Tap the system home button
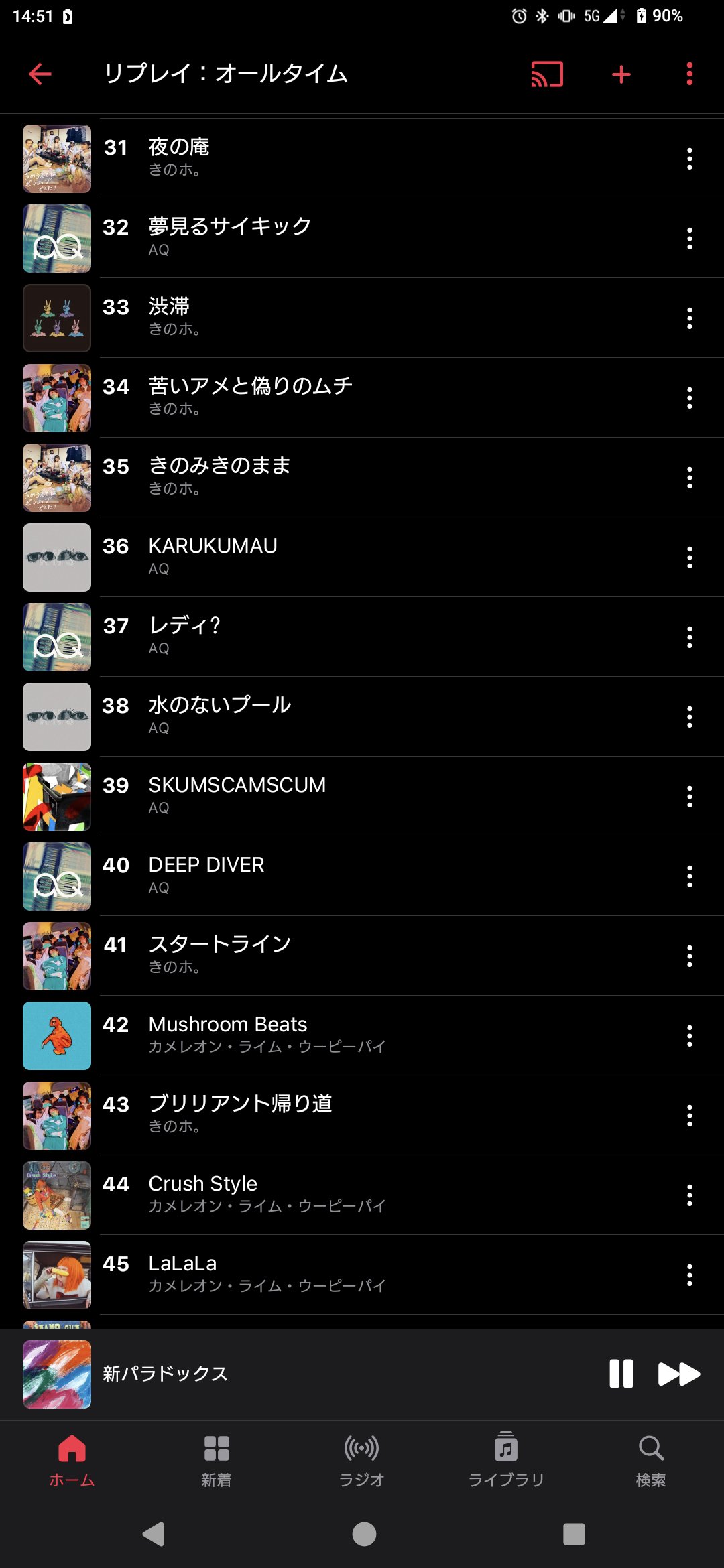This screenshot has width=724, height=1568. (364, 1534)
